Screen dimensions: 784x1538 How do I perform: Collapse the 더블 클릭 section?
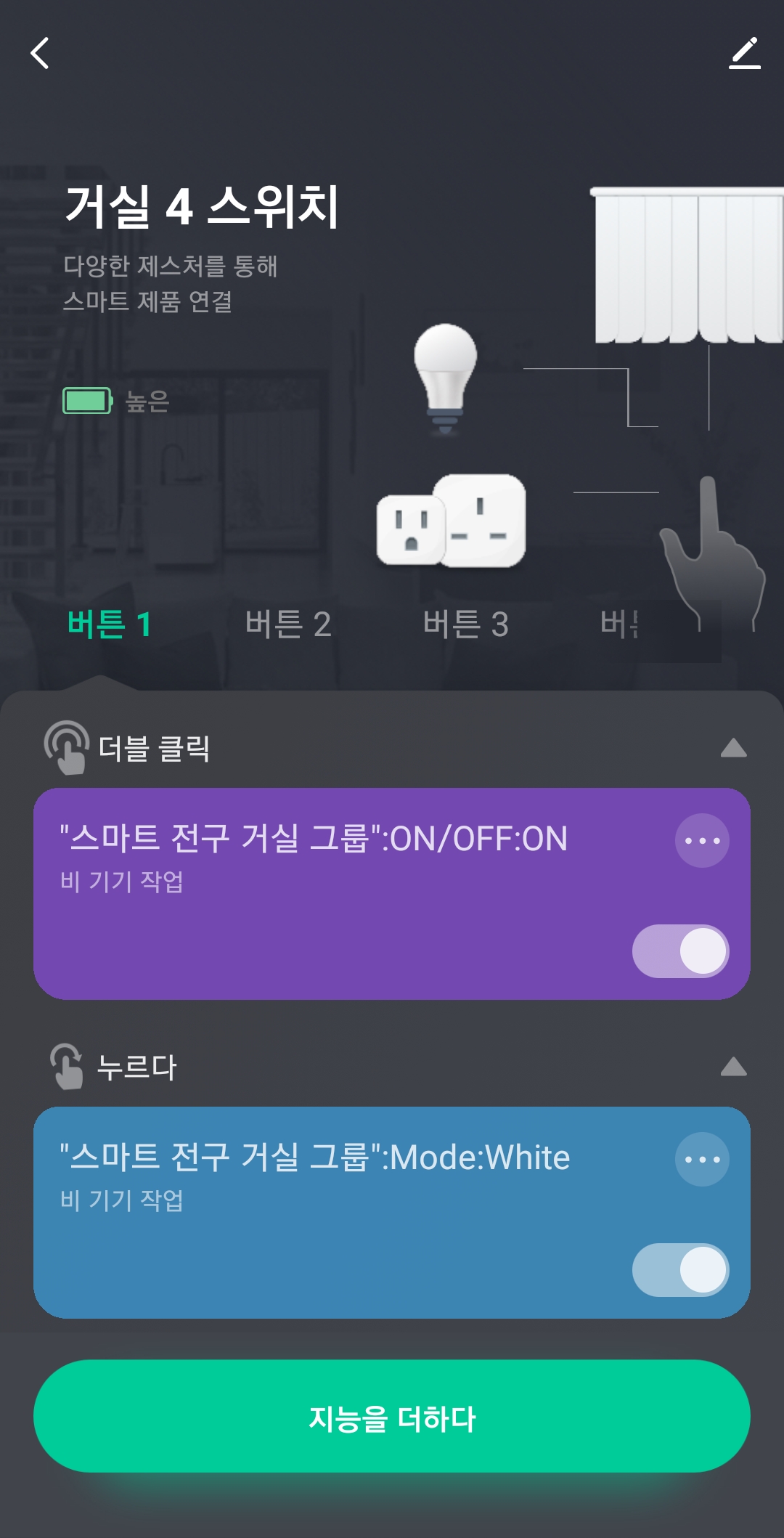[x=733, y=748]
